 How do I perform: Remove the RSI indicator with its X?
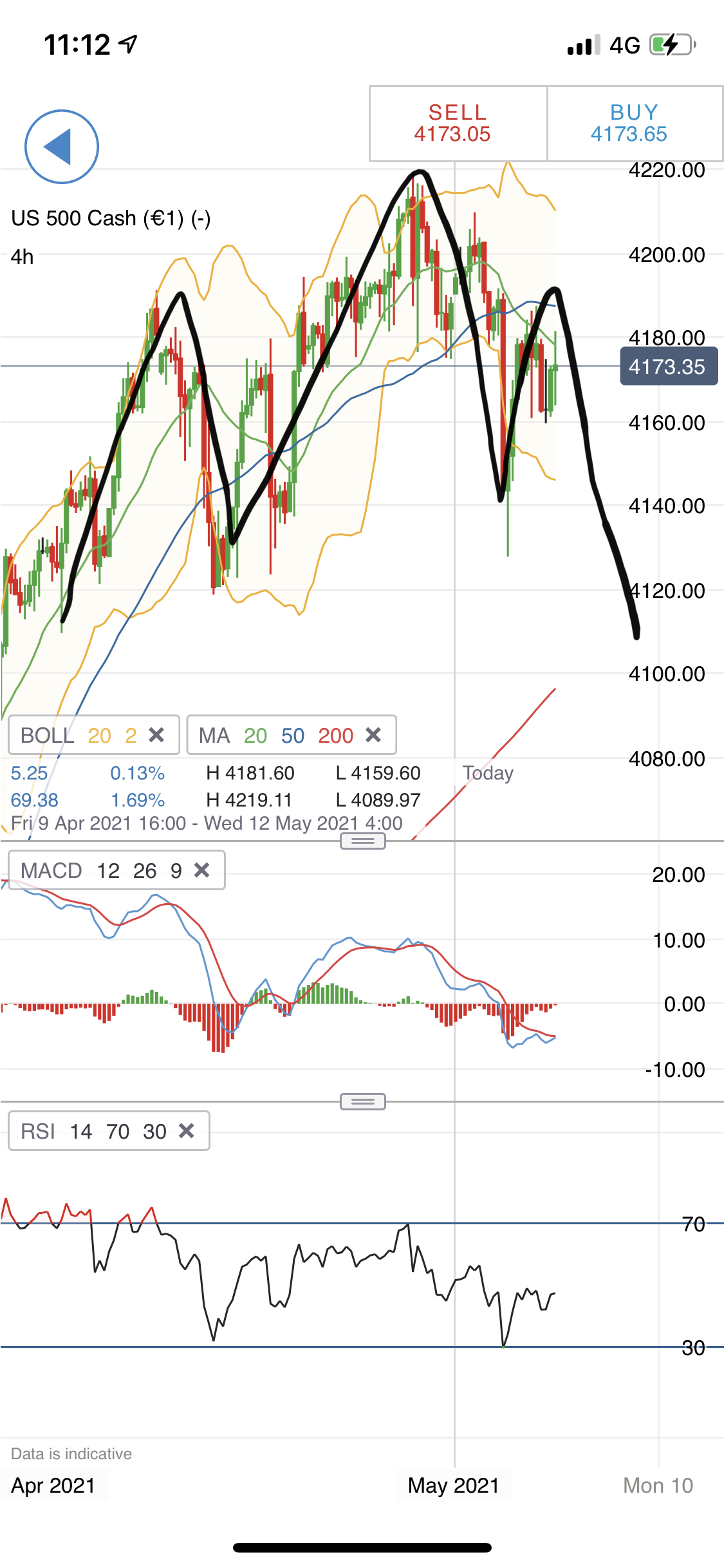click(187, 1131)
